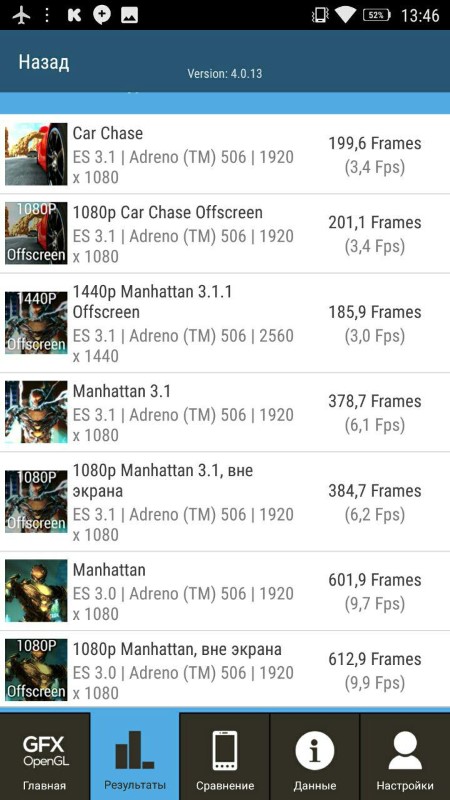450x800 pixels.
Task: Switch to the Настройки tab
Action: click(405, 757)
